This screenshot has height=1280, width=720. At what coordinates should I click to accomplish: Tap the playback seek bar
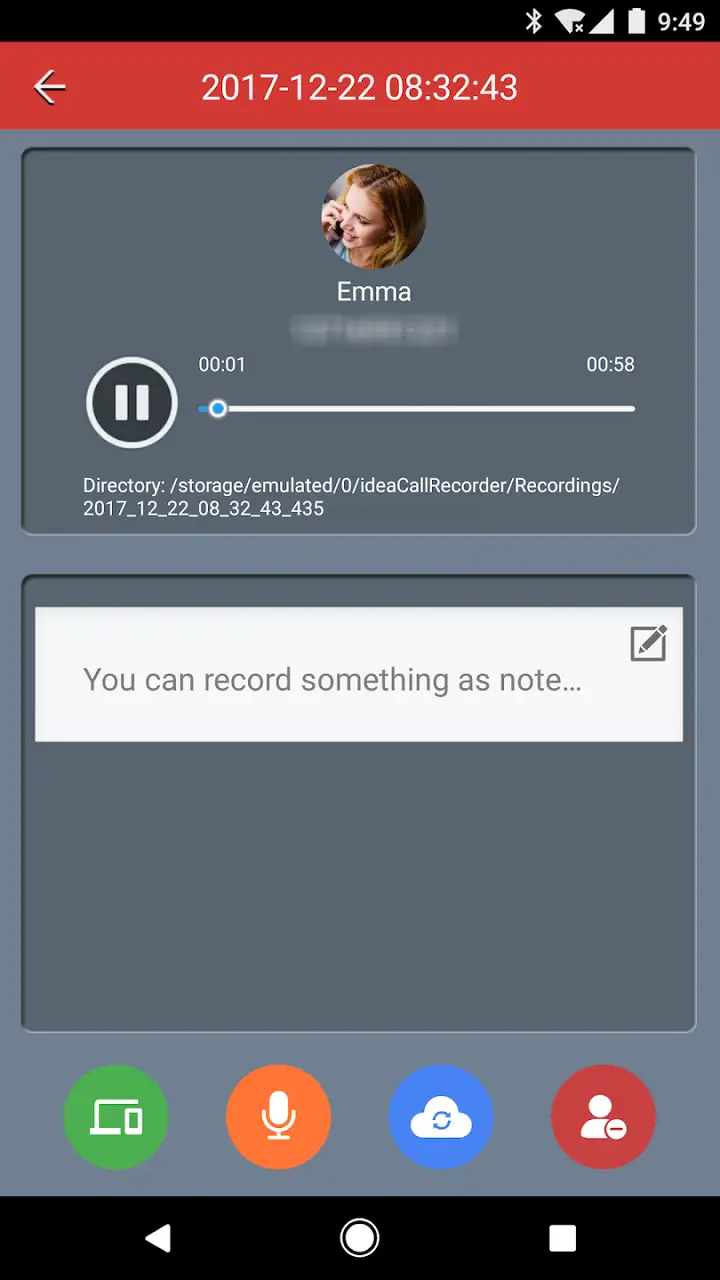click(416, 408)
